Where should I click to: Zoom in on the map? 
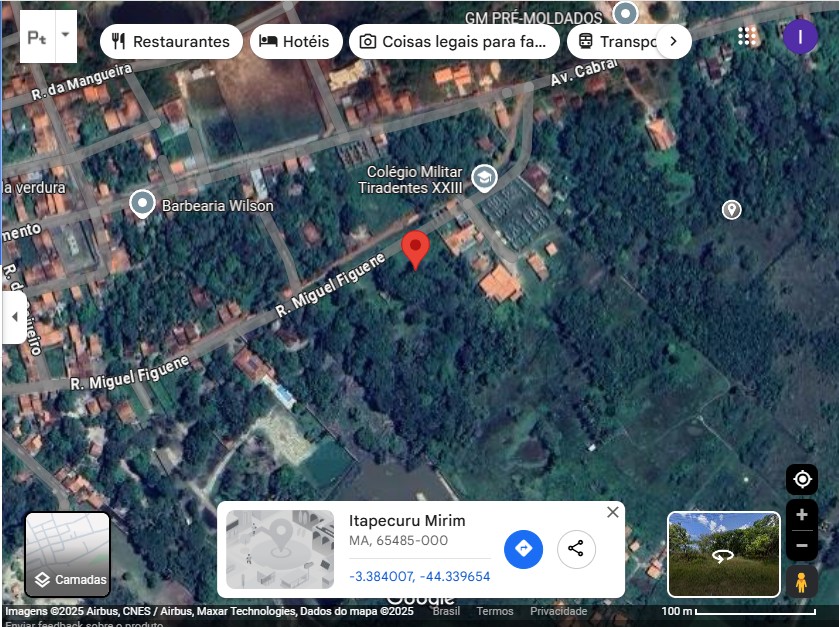[802, 516]
